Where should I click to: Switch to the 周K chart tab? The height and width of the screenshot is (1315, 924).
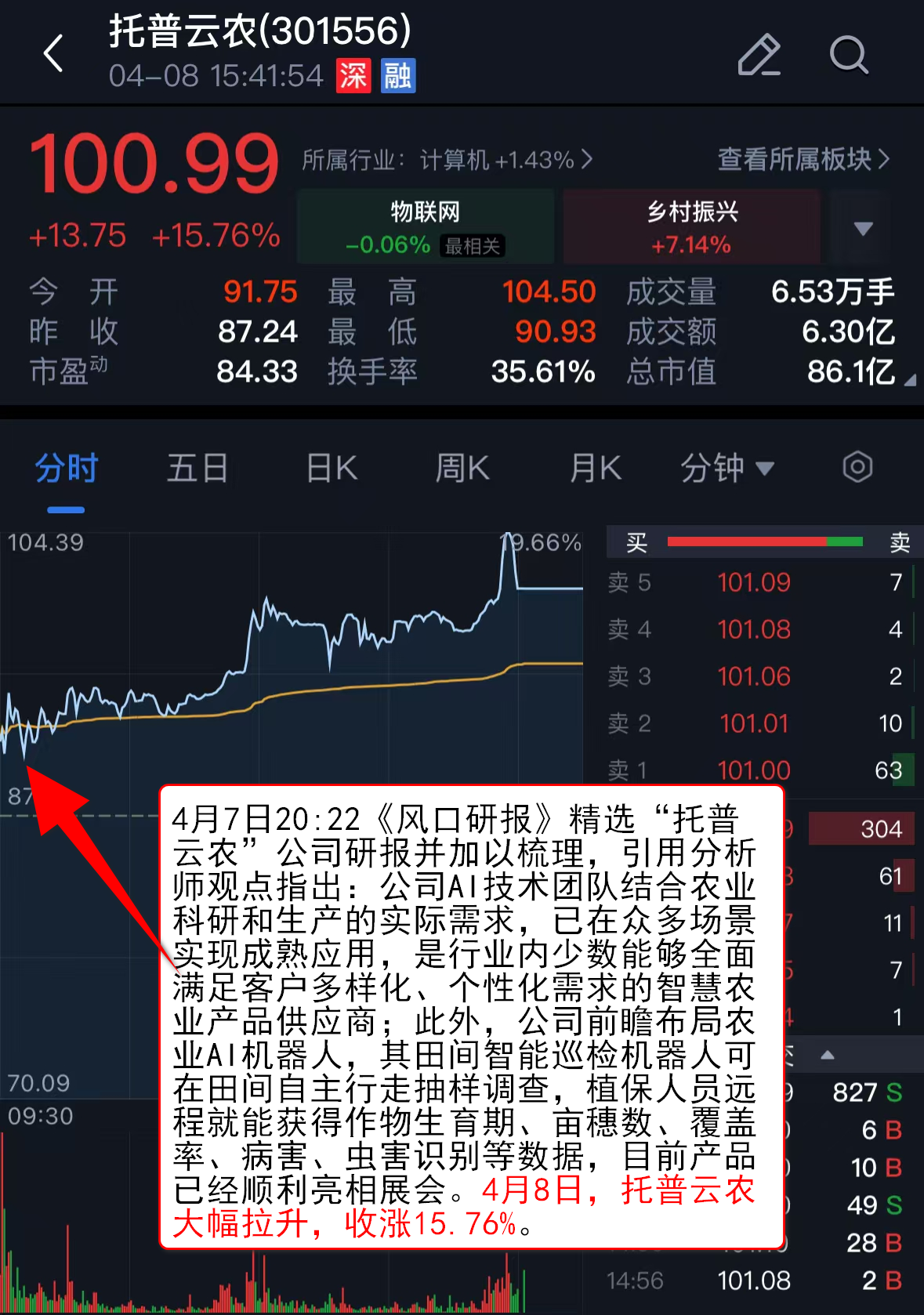click(x=462, y=469)
